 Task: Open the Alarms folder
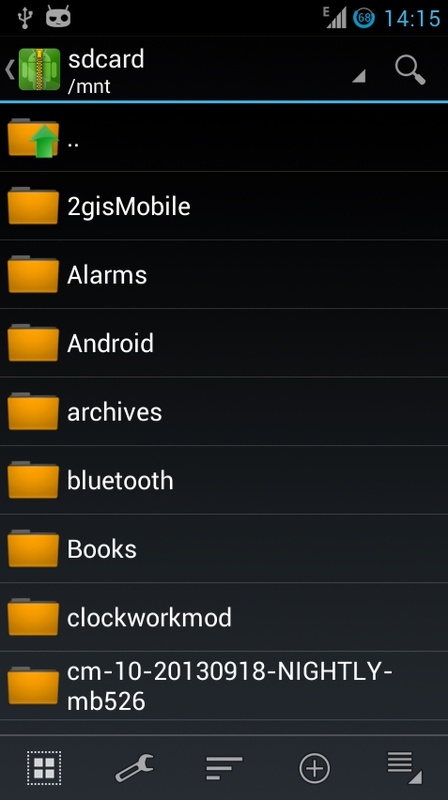224,274
